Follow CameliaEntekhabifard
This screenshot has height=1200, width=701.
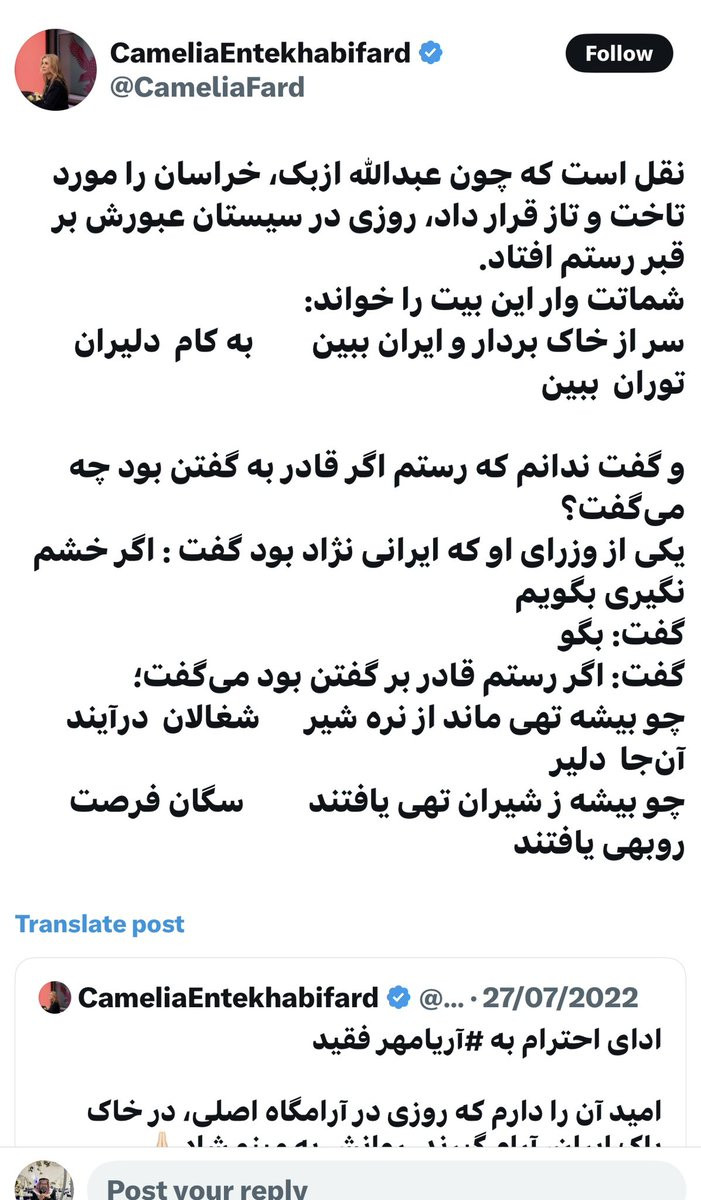pyautogui.click(x=619, y=54)
